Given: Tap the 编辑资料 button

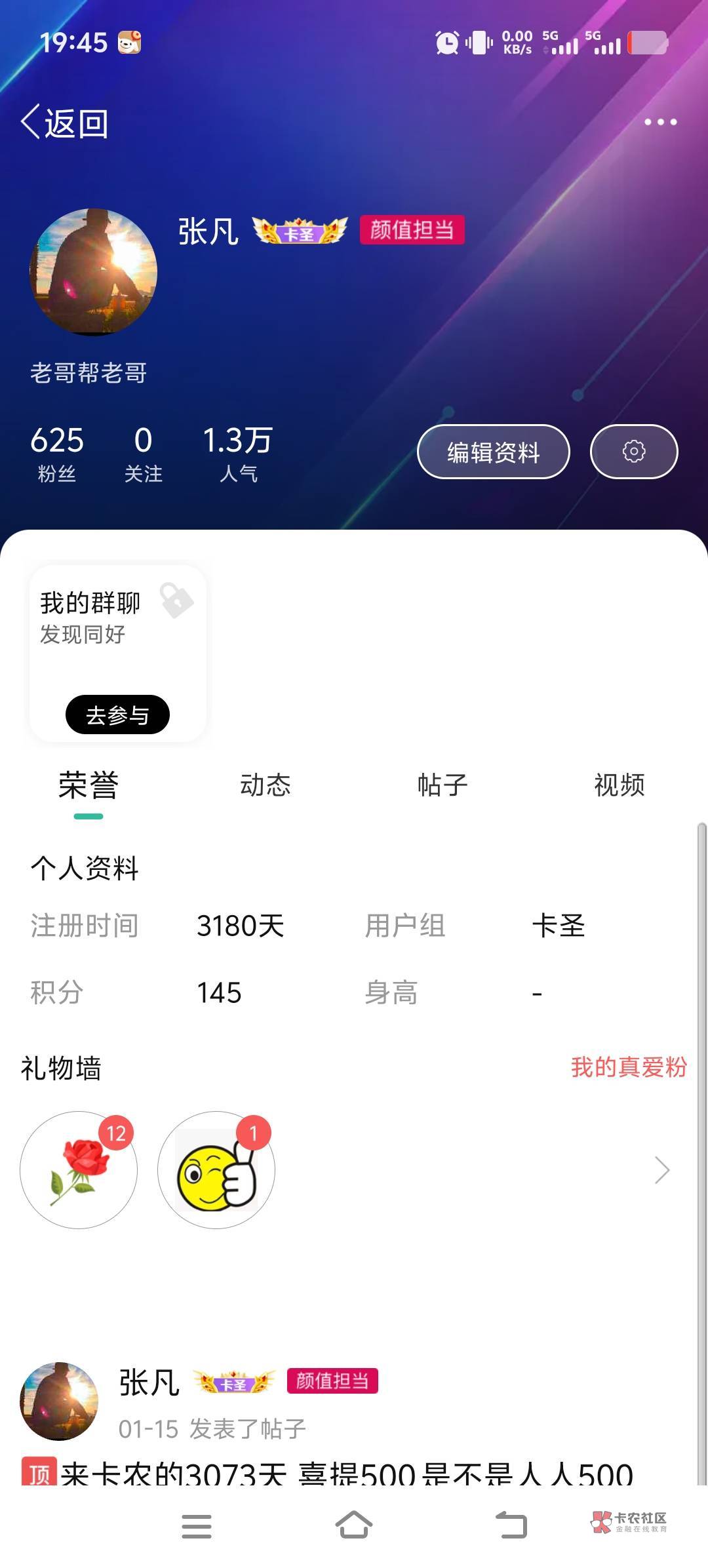Looking at the screenshot, I should pyautogui.click(x=494, y=452).
